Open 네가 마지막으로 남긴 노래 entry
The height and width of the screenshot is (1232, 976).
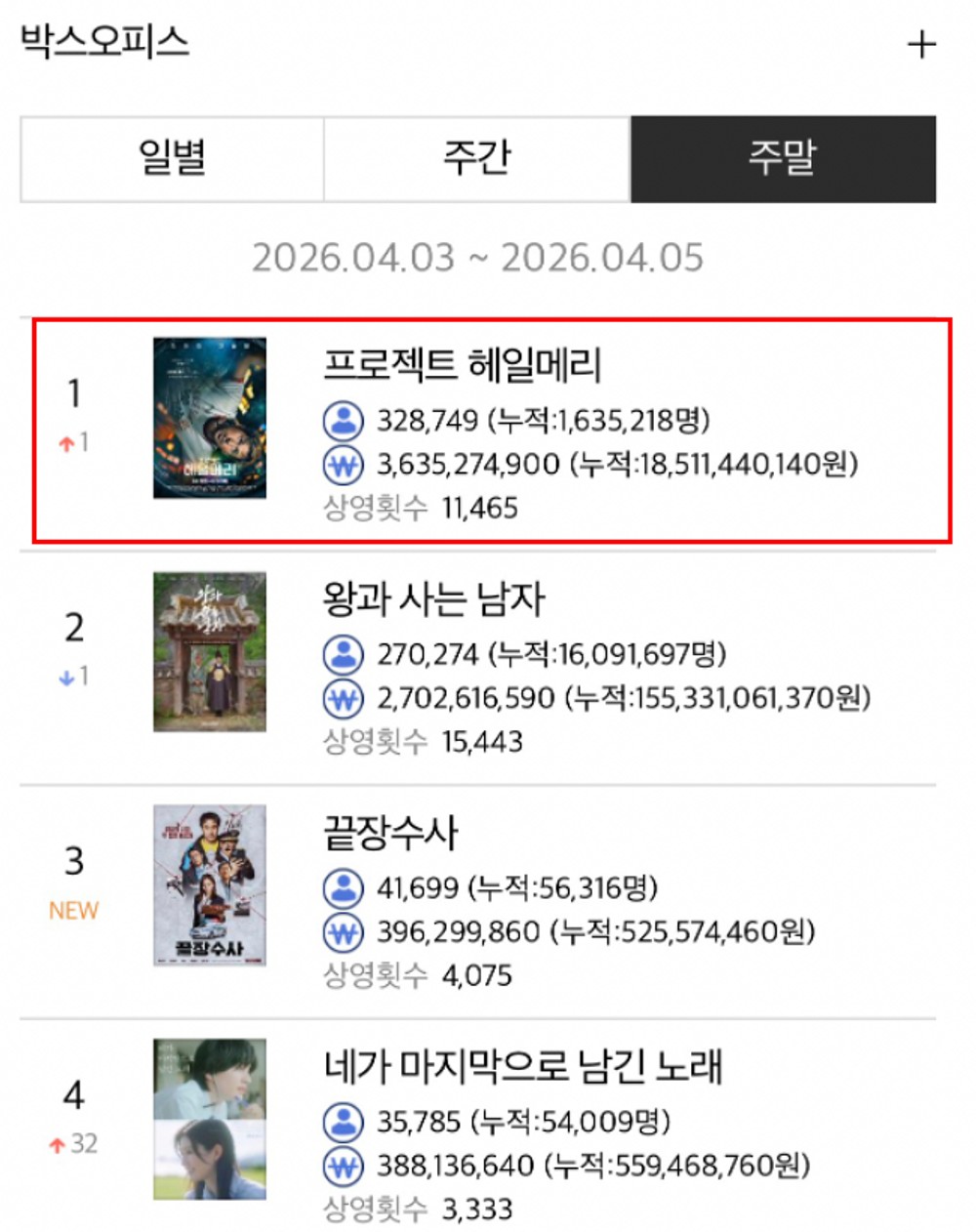coord(478,1125)
